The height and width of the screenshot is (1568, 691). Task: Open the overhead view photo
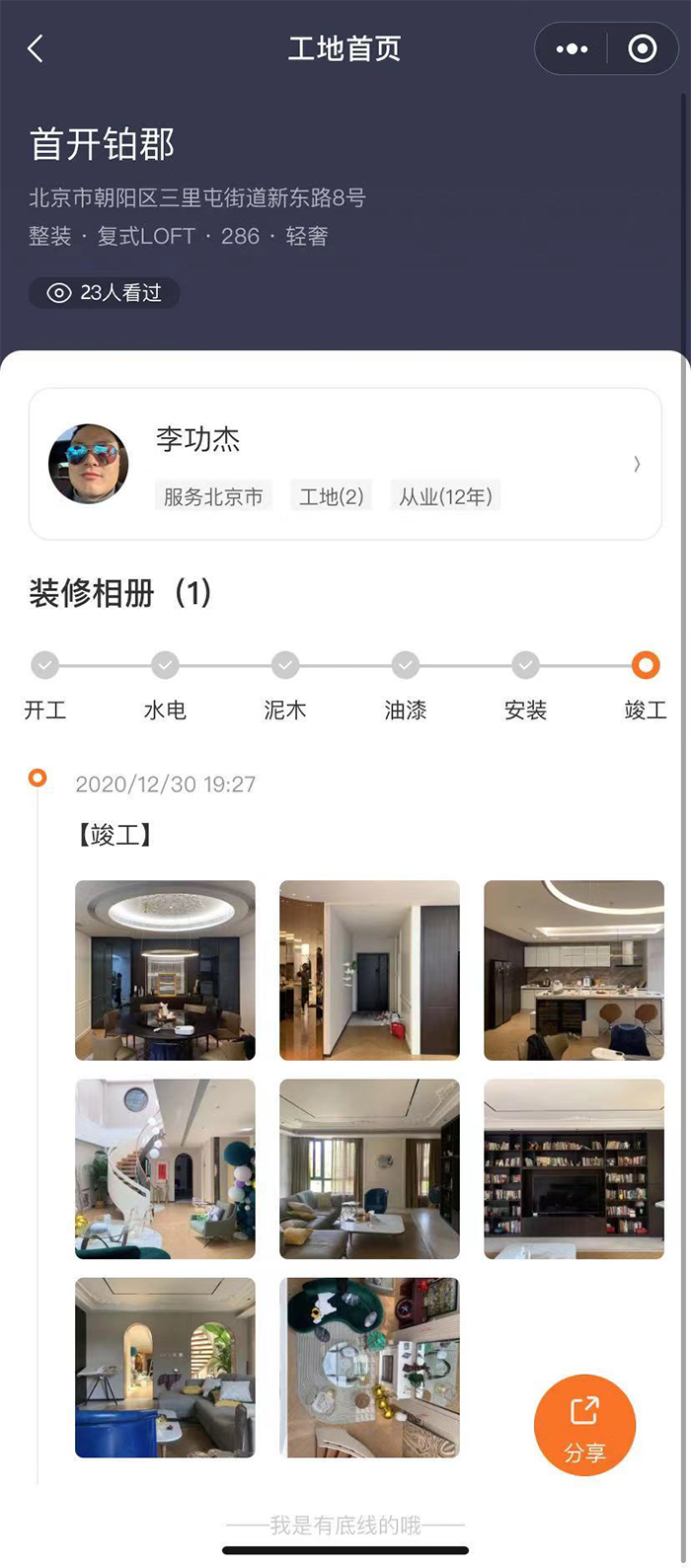pos(369,1367)
